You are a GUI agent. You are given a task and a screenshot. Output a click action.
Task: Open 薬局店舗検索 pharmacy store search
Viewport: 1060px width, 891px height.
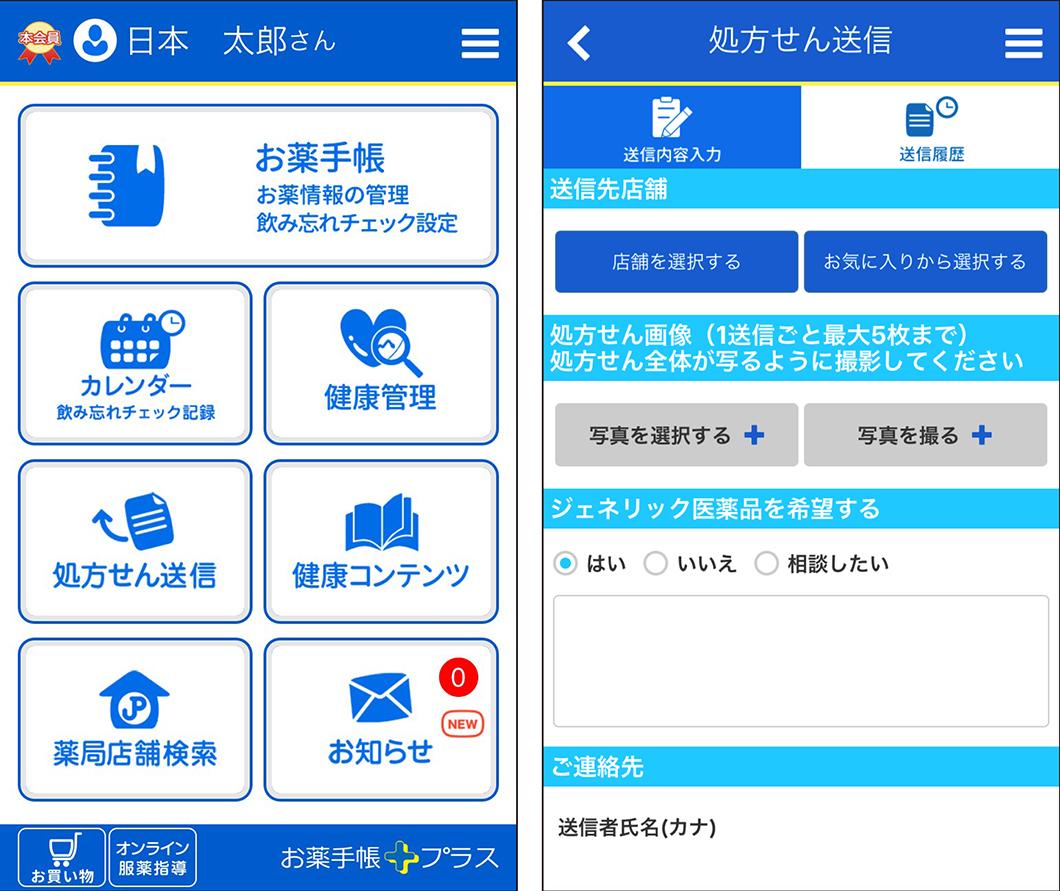coord(135,719)
